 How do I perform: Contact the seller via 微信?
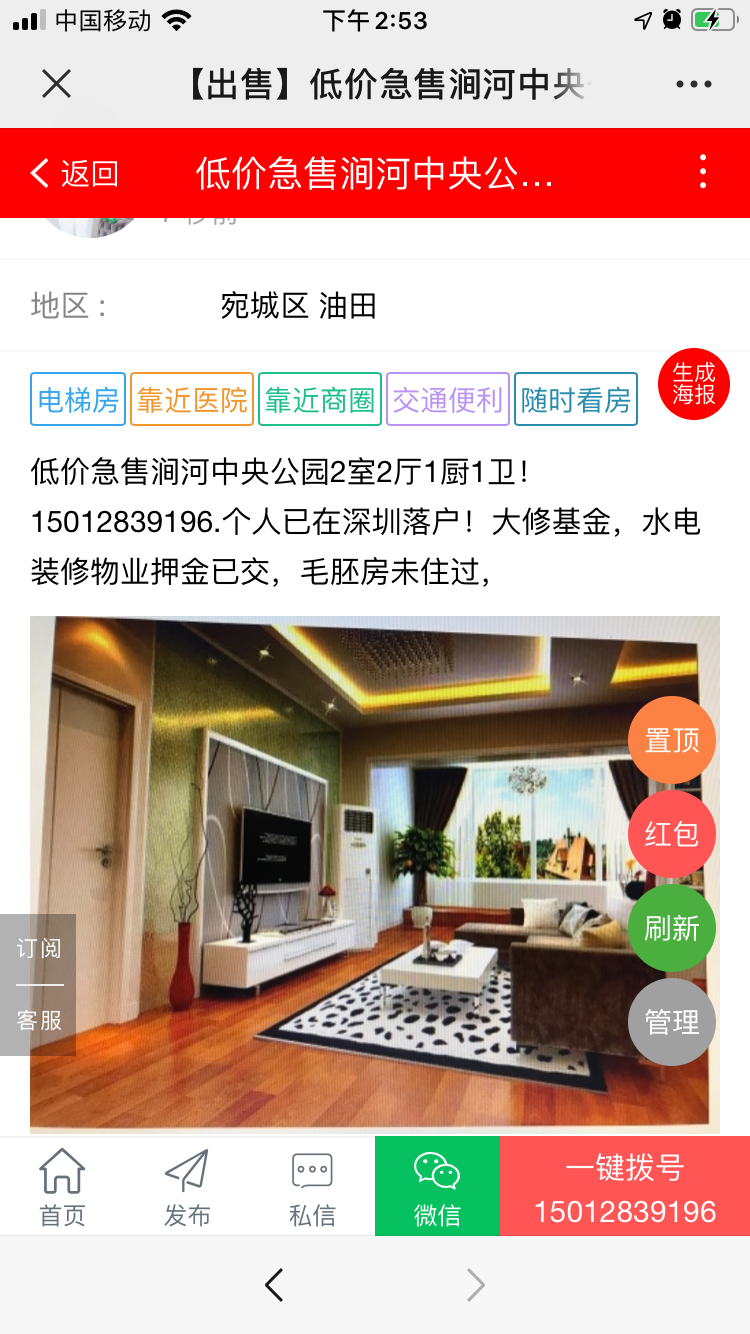point(437,1187)
